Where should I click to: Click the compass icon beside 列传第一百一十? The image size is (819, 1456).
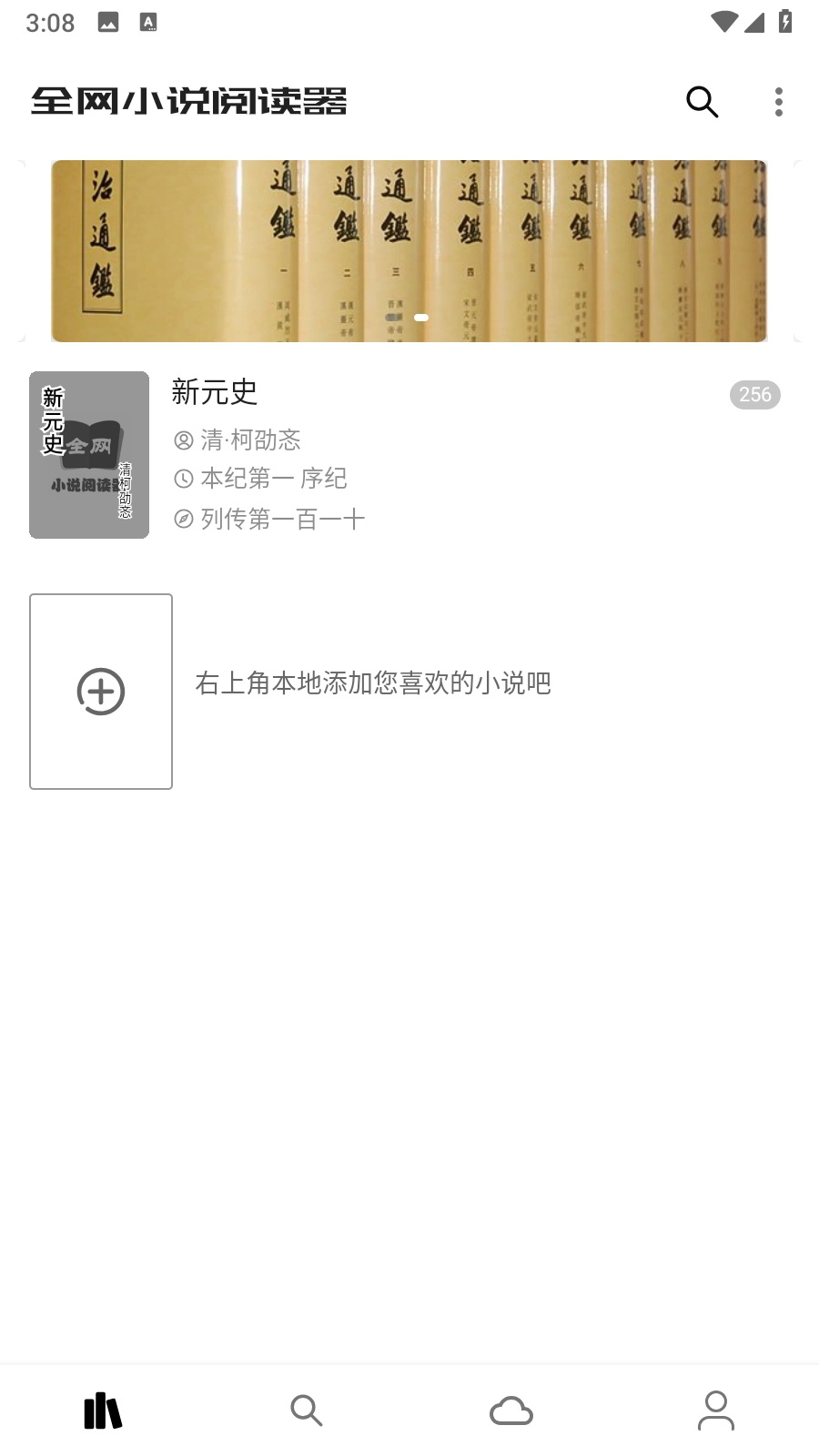[181, 518]
